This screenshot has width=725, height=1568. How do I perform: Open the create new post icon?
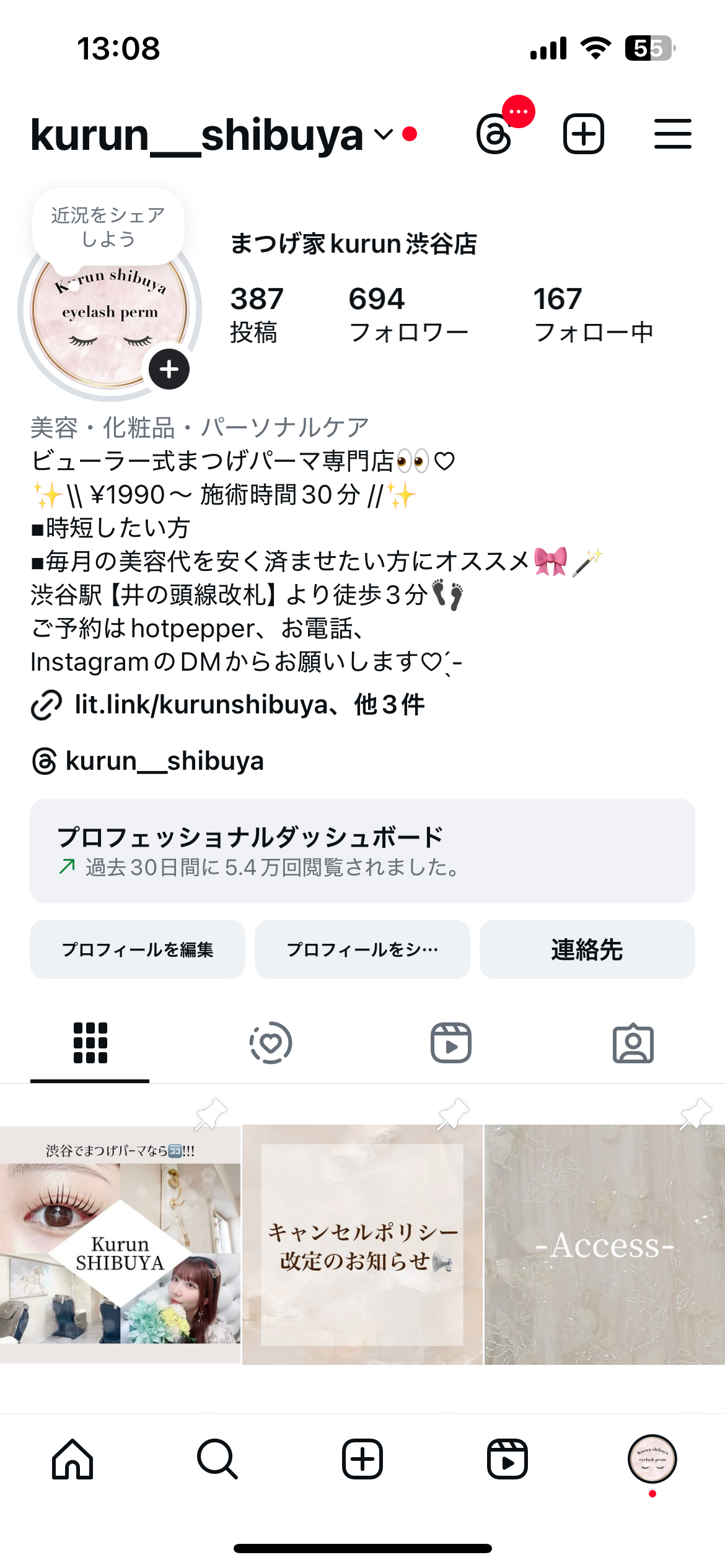point(583,133)
